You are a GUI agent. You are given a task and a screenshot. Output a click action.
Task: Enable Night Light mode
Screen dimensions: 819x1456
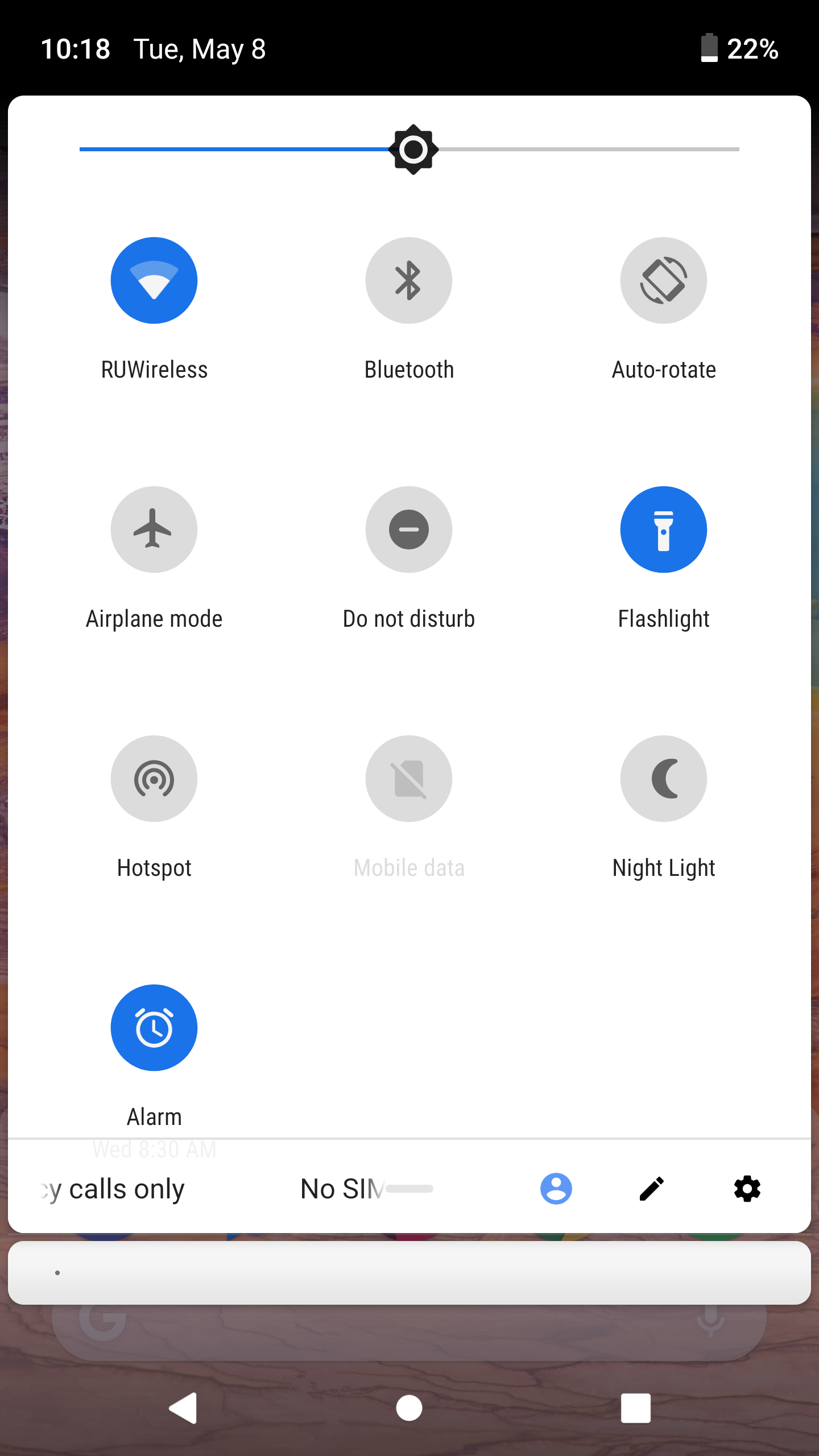[664, 778]
